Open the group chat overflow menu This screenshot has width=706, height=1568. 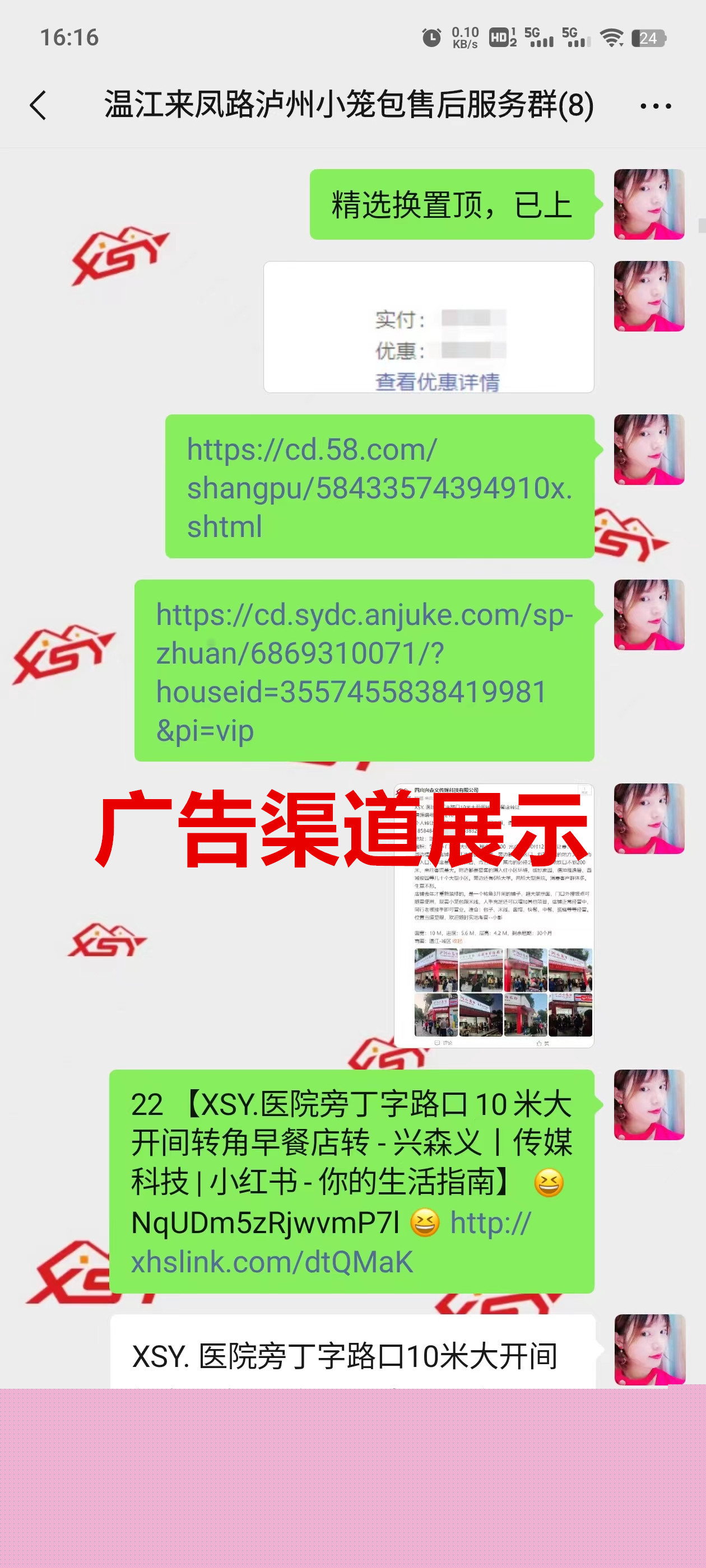pos(656,106)
